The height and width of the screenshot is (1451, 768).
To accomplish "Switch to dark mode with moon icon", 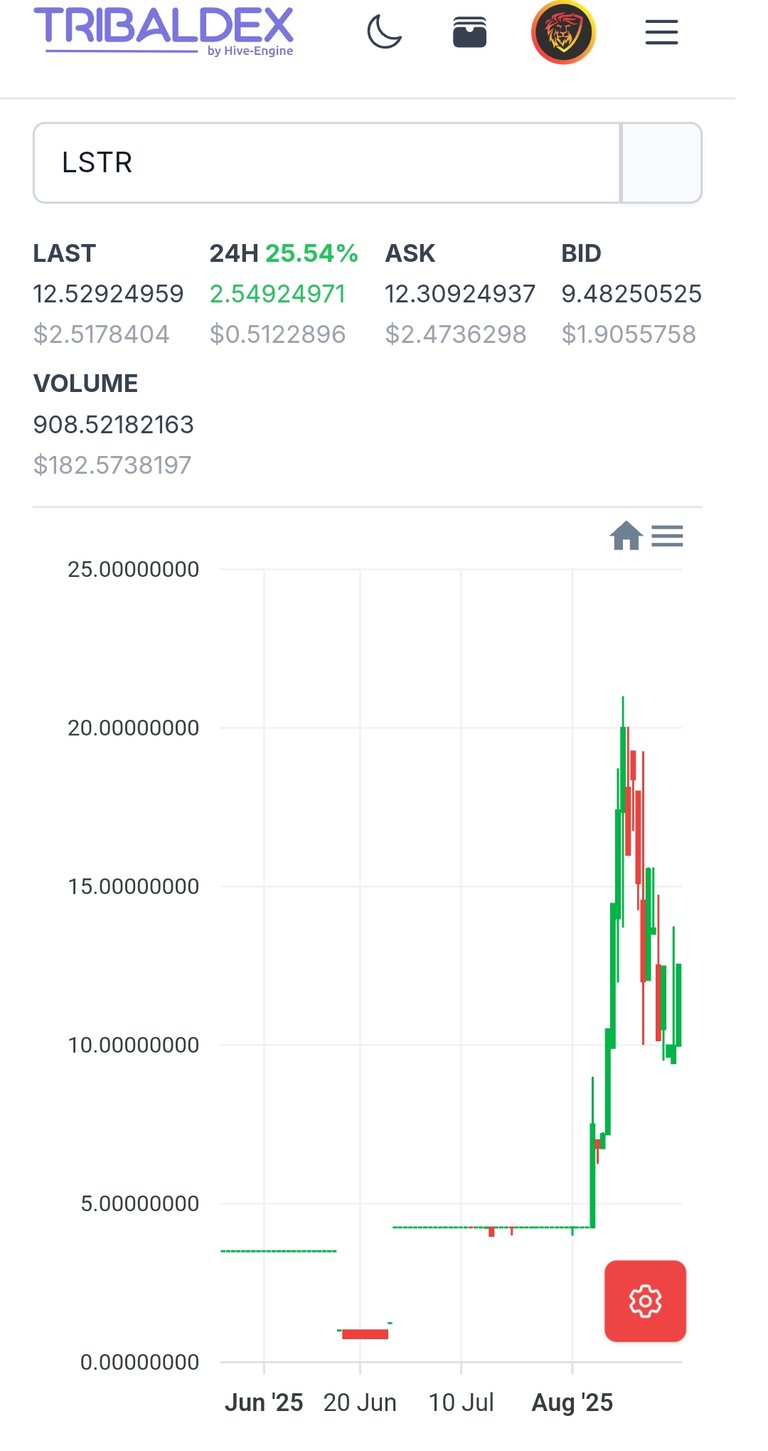I will [x=384, y=32].
